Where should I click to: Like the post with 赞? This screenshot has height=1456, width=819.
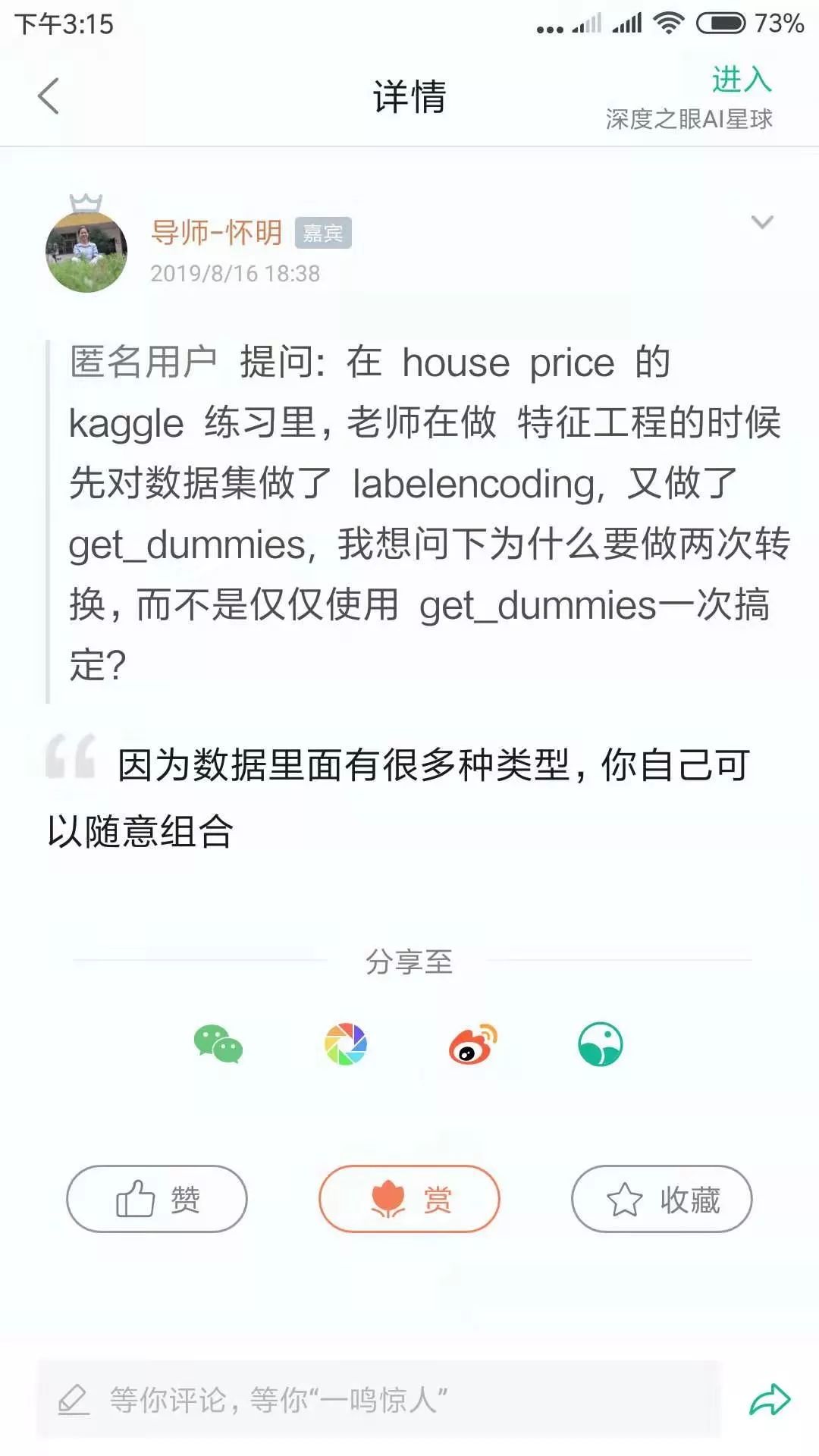click(x=157, y=1199)
